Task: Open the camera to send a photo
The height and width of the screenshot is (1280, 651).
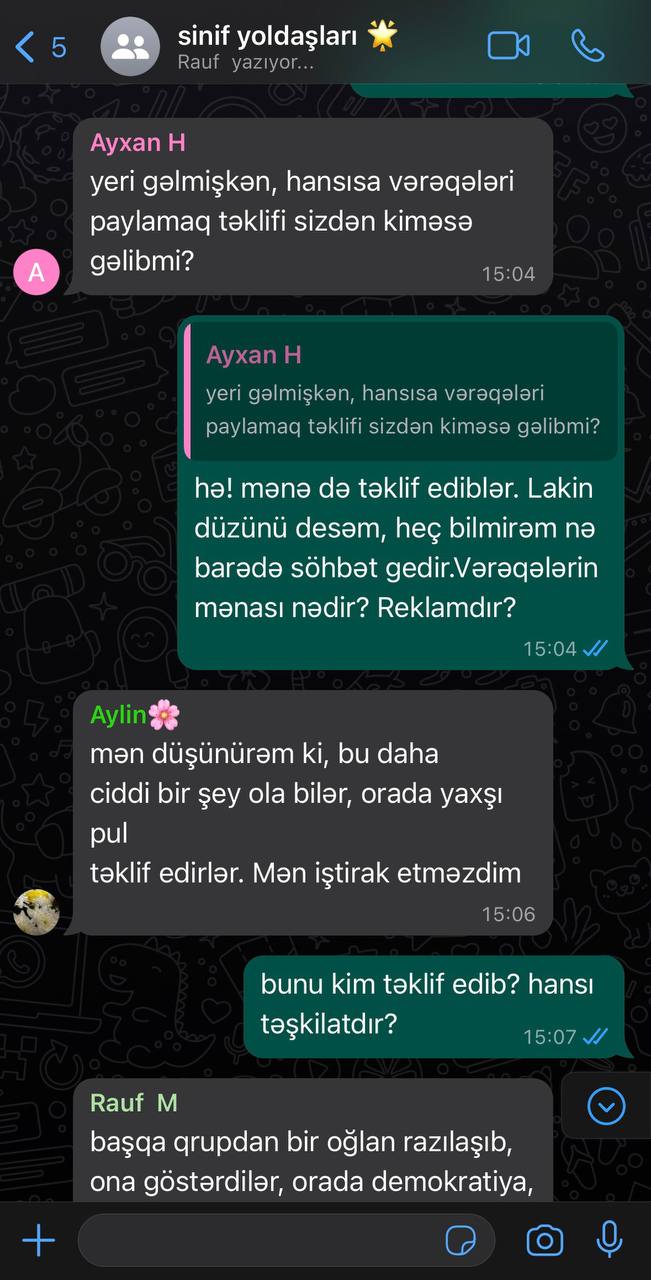Action: tap(544, 1241)
